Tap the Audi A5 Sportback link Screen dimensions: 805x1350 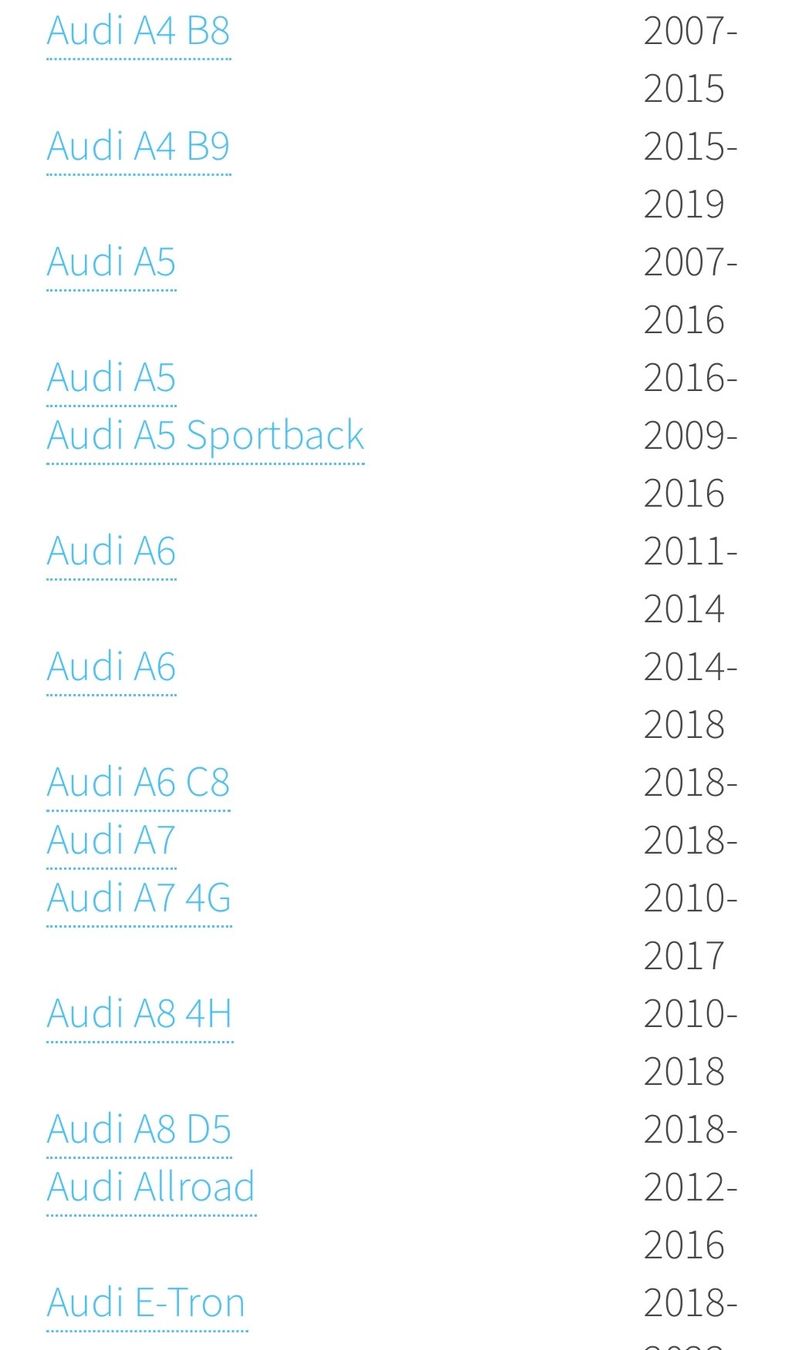click(205, 436)
